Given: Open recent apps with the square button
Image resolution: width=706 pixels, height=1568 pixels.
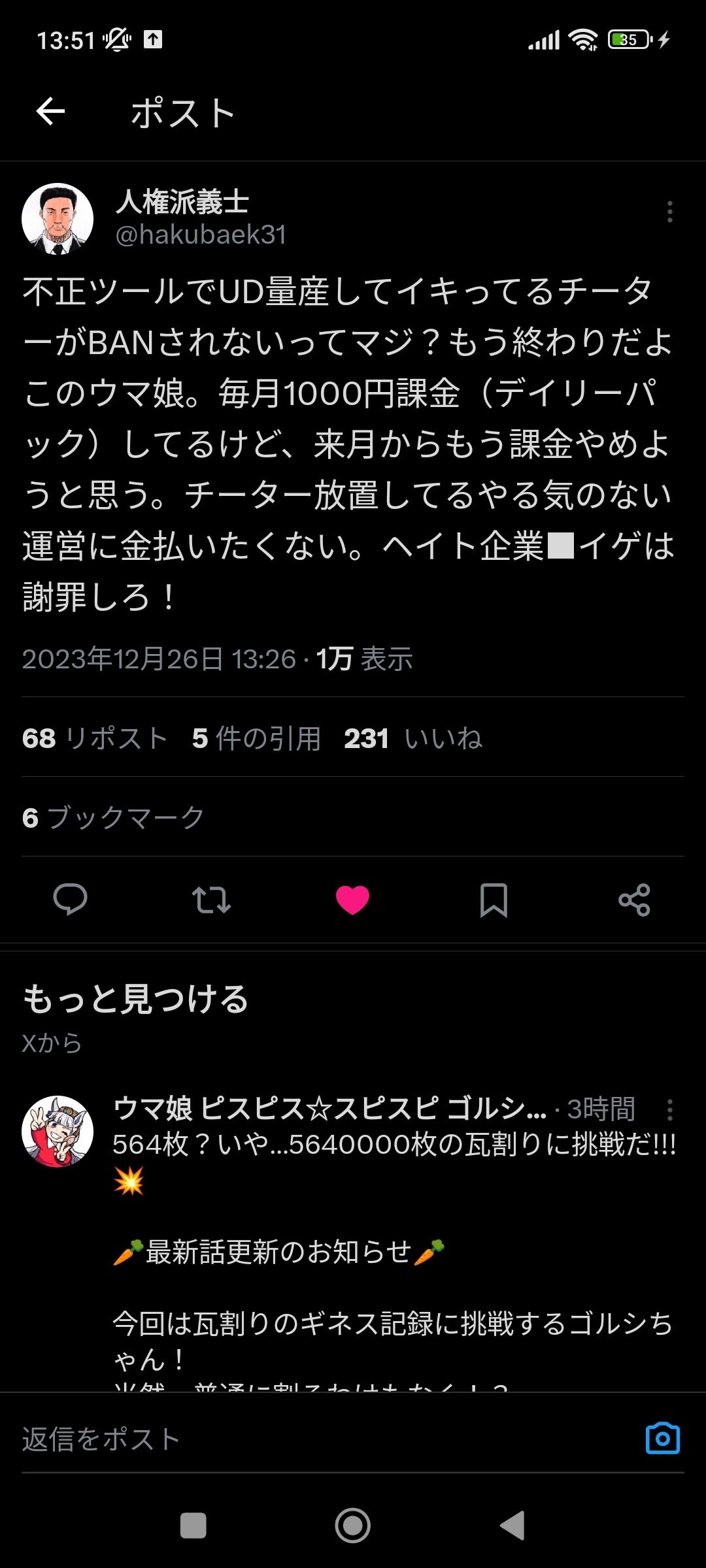Looking at the screenshot, I should pos(193,1526).
